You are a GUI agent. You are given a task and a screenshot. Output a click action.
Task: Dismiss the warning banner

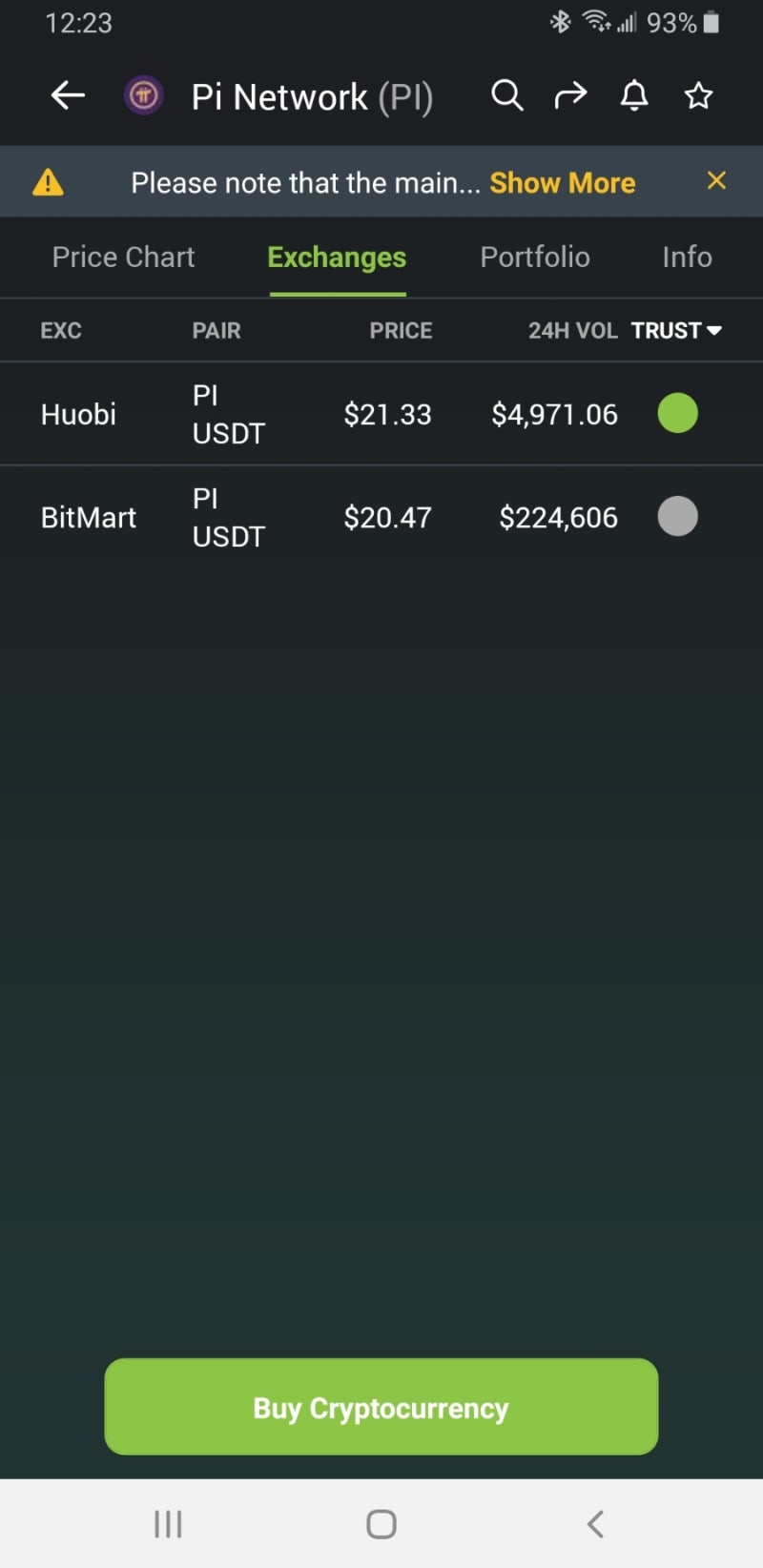[x=716, y=180]
